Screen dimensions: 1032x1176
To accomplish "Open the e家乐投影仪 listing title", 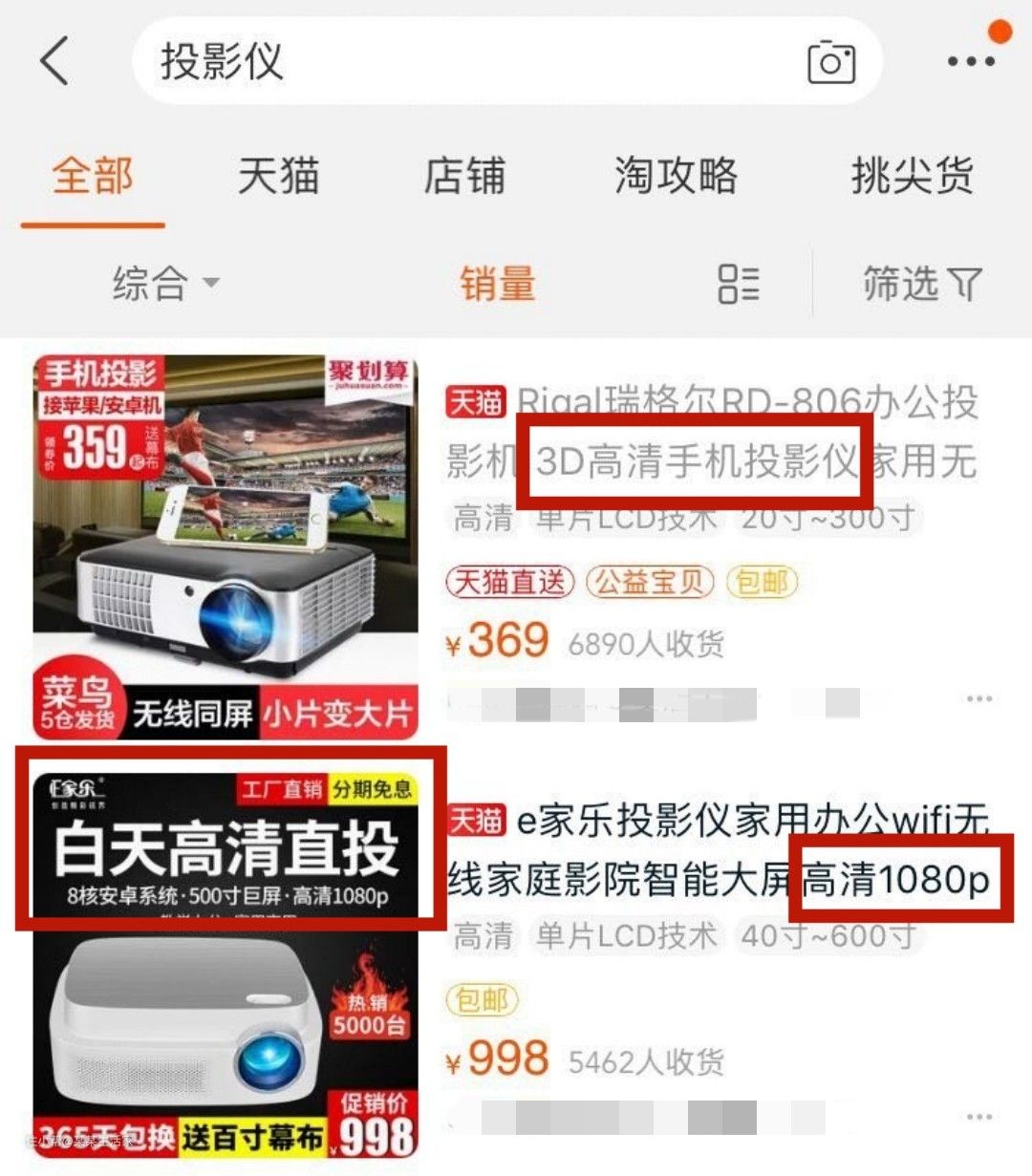I will coord(717,850).
